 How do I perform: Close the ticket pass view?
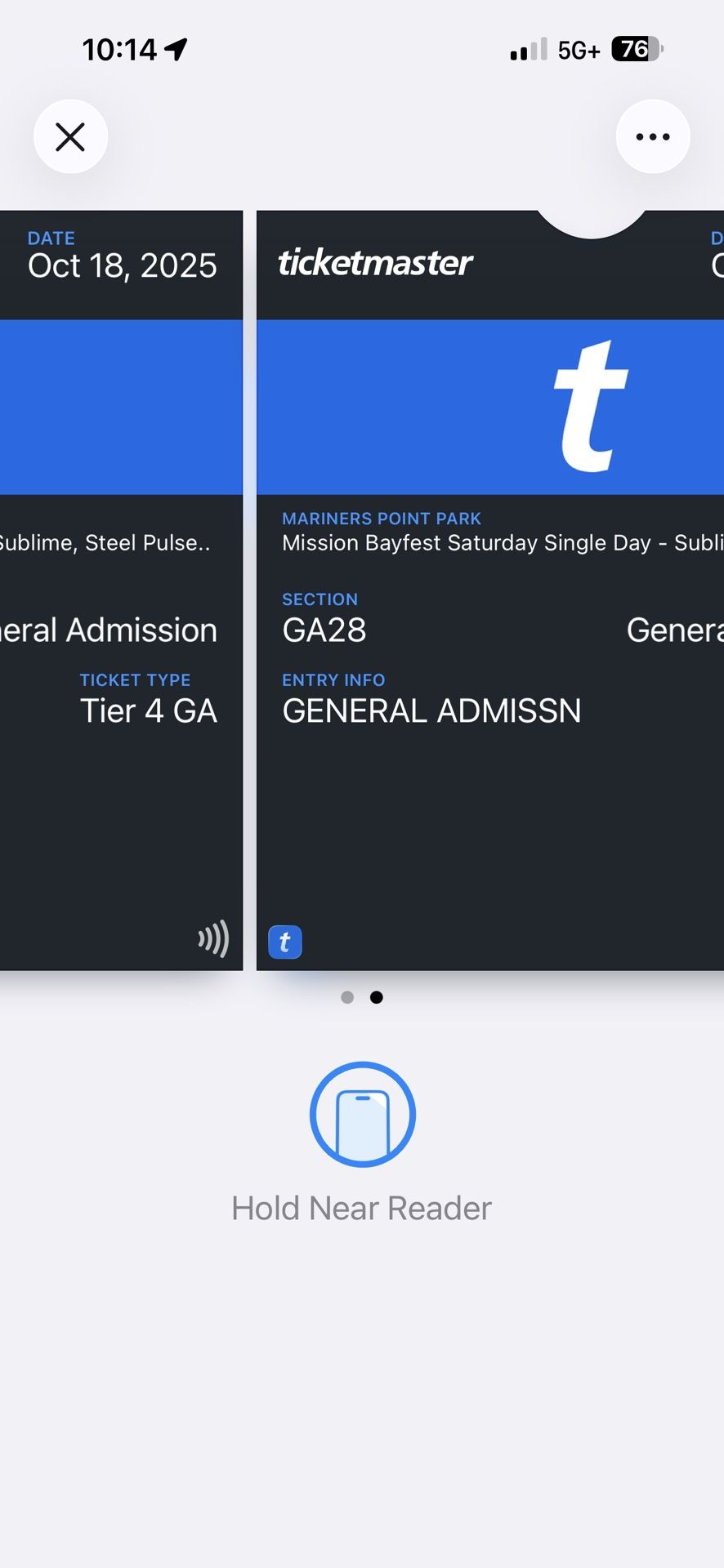70,136
